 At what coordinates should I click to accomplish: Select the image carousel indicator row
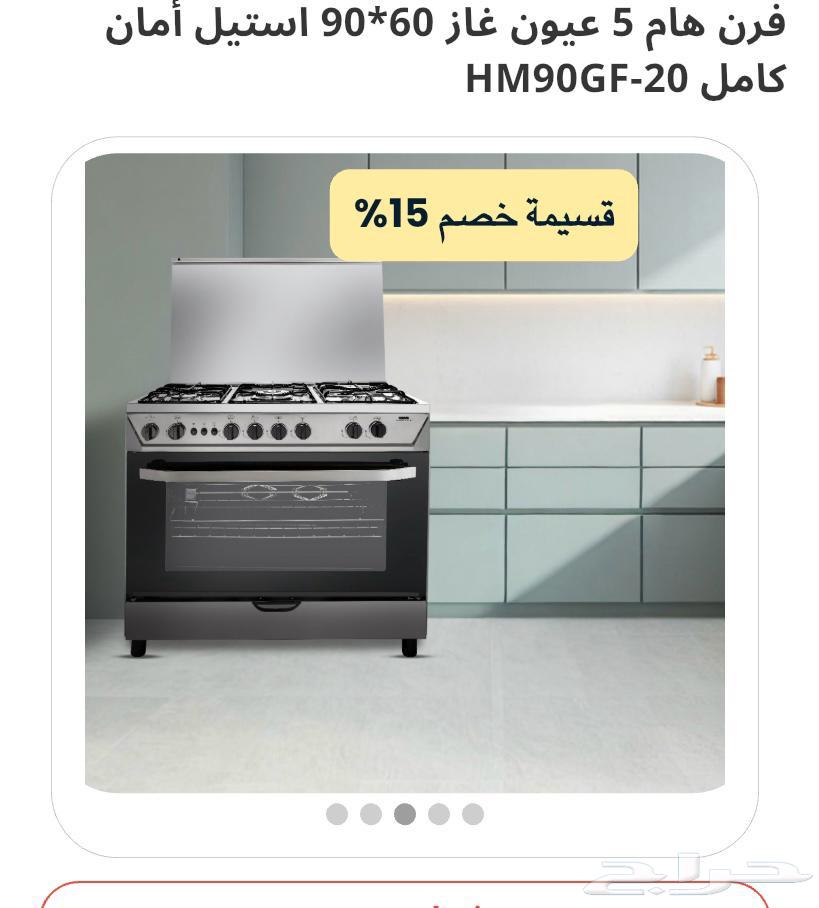[x=403, y=815]
